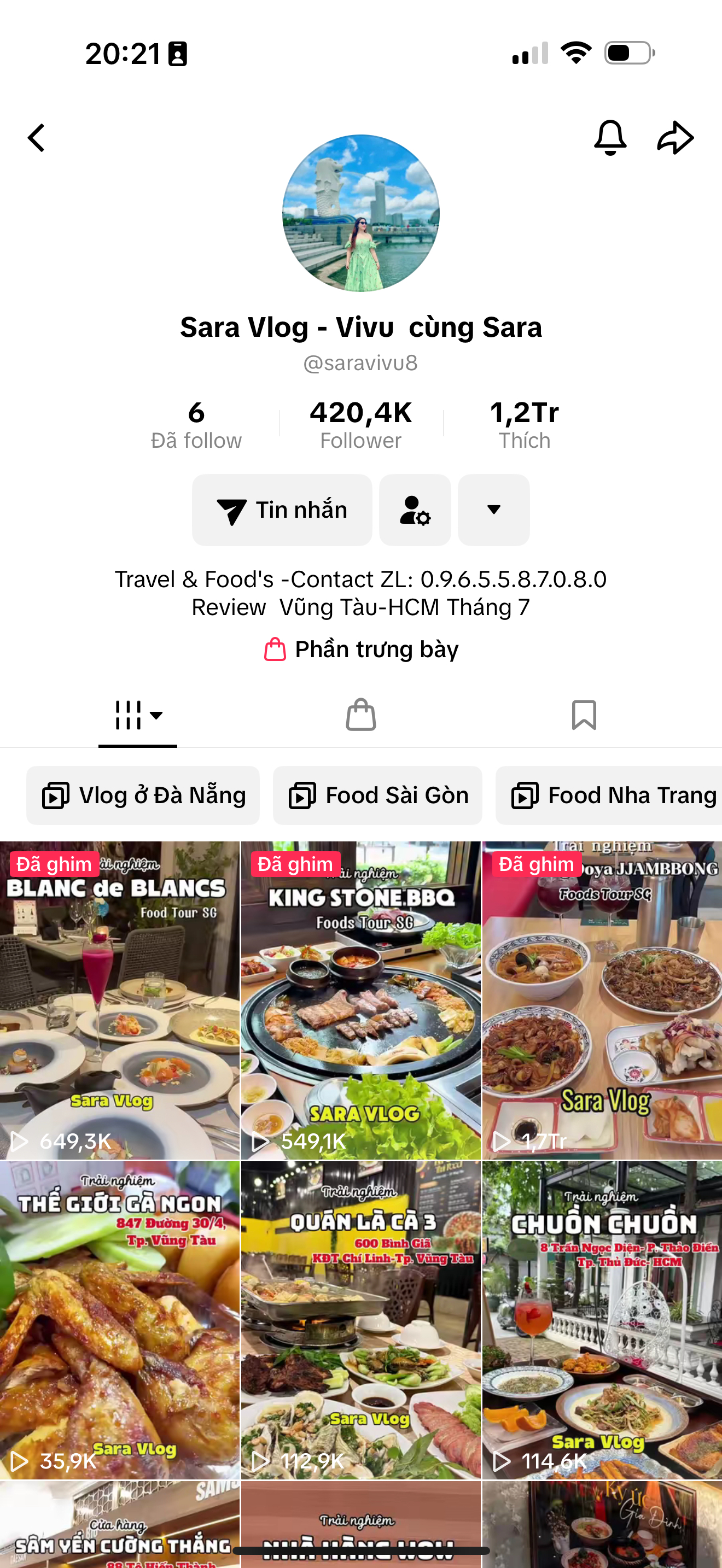Open the follow settings person icon
The width and height of the screenshot is (722, 1568).
tap(415, 510)
